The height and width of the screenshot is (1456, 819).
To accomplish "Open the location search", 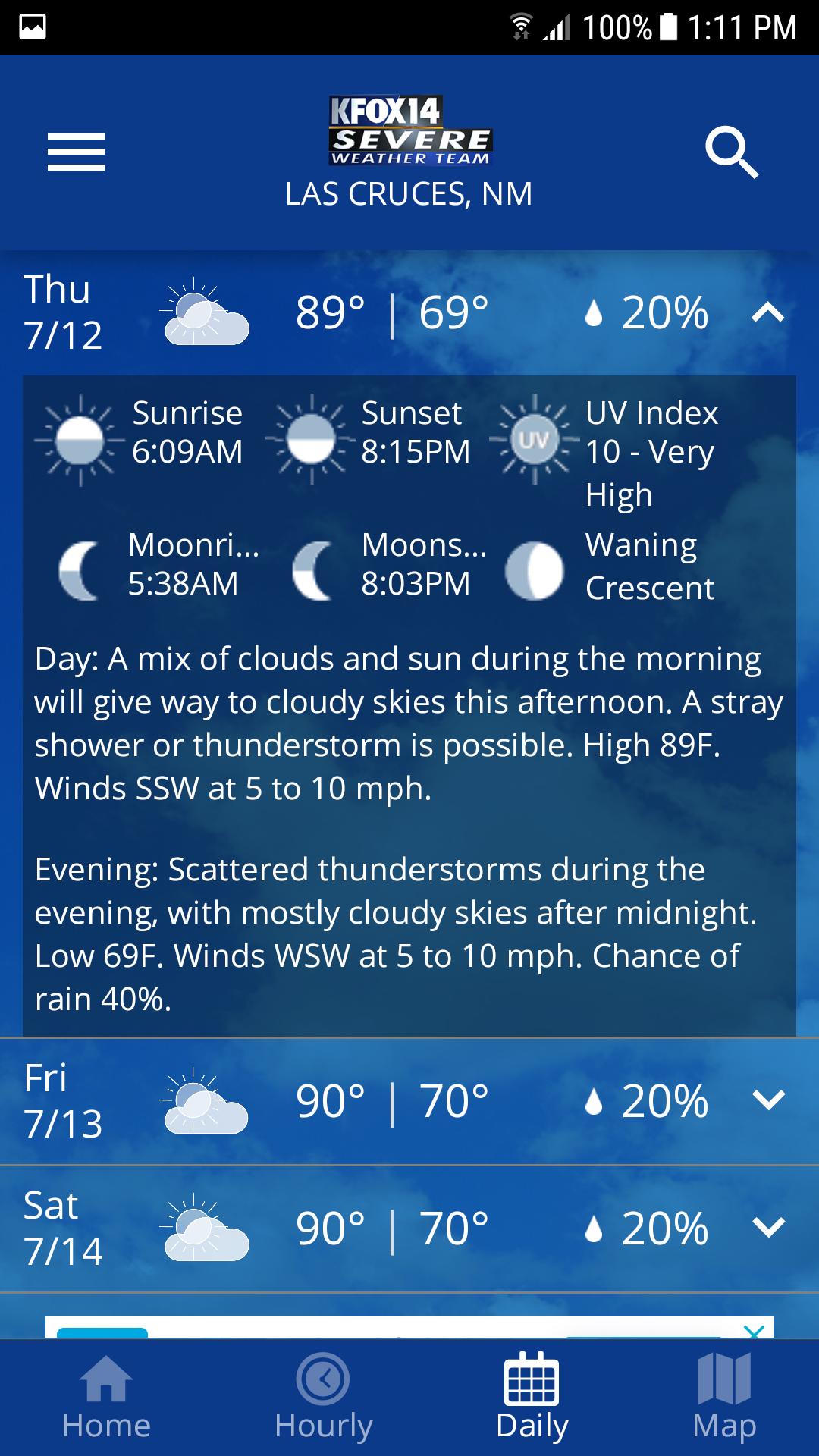I will 731,152.
